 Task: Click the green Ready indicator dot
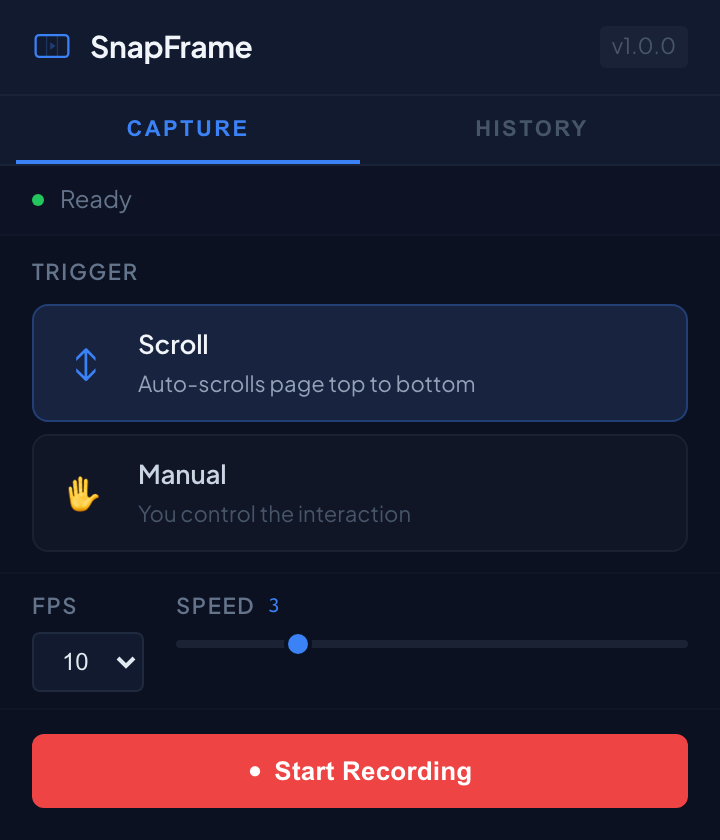[x=38, y=200]
